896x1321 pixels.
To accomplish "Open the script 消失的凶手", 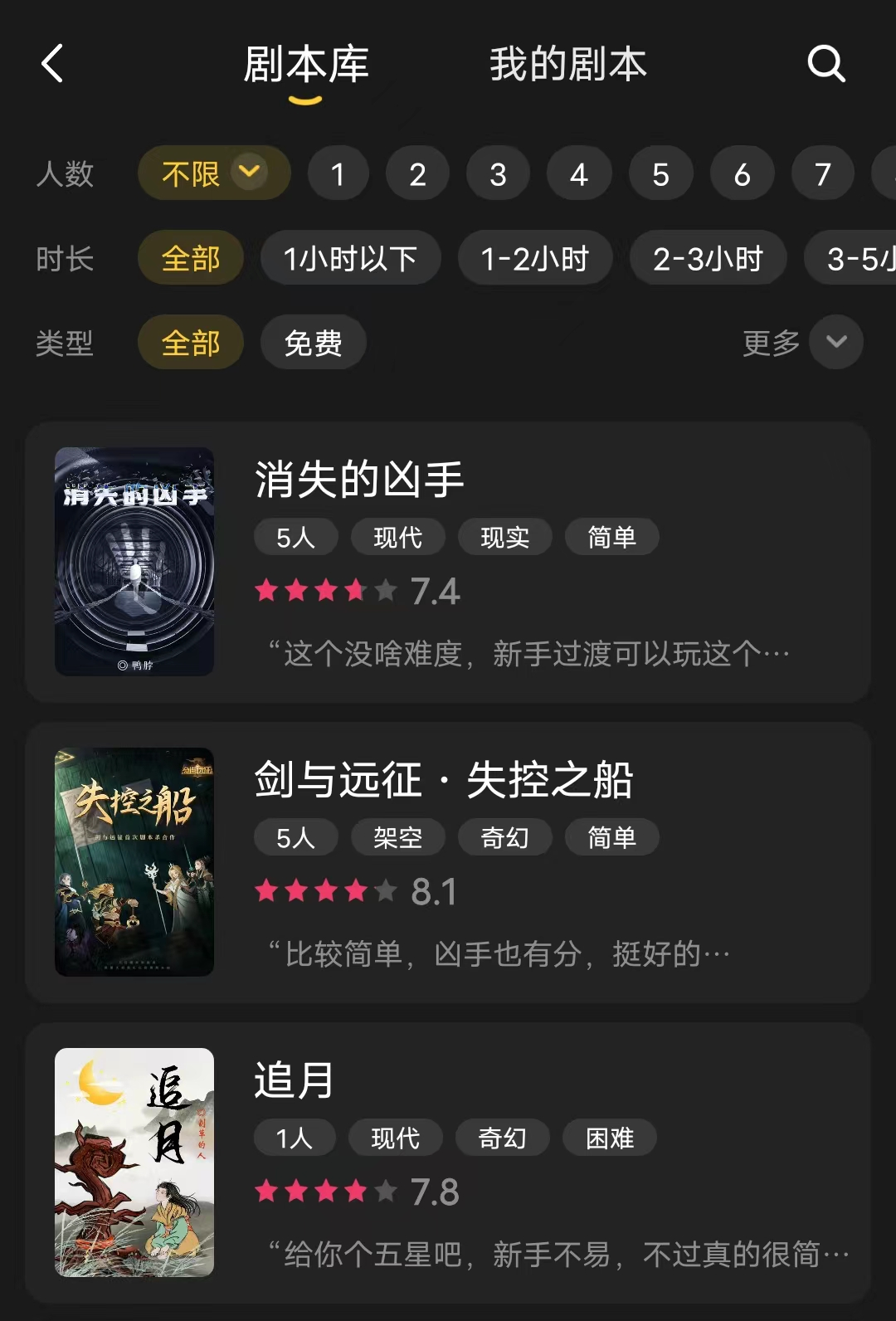I will (448, 562).
